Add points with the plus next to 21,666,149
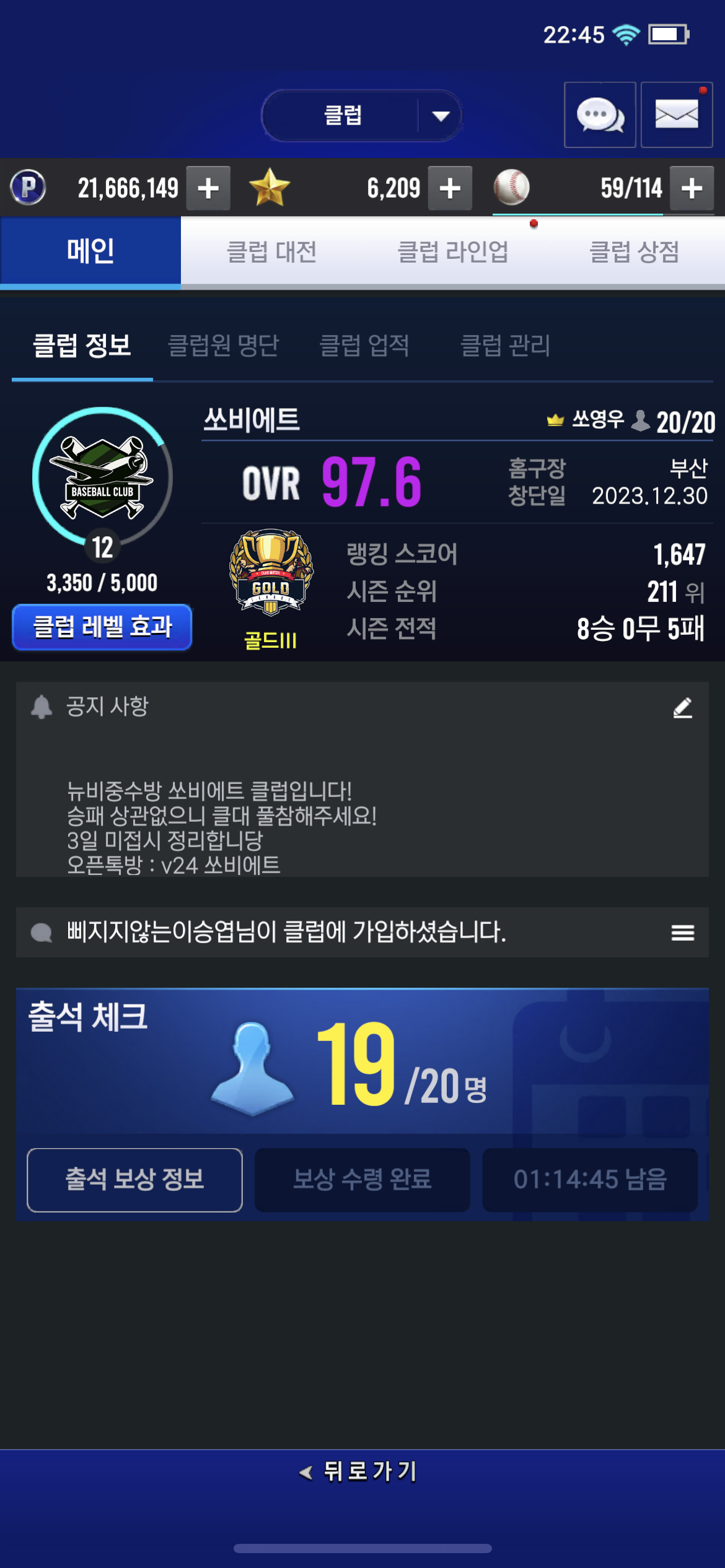 208,188
